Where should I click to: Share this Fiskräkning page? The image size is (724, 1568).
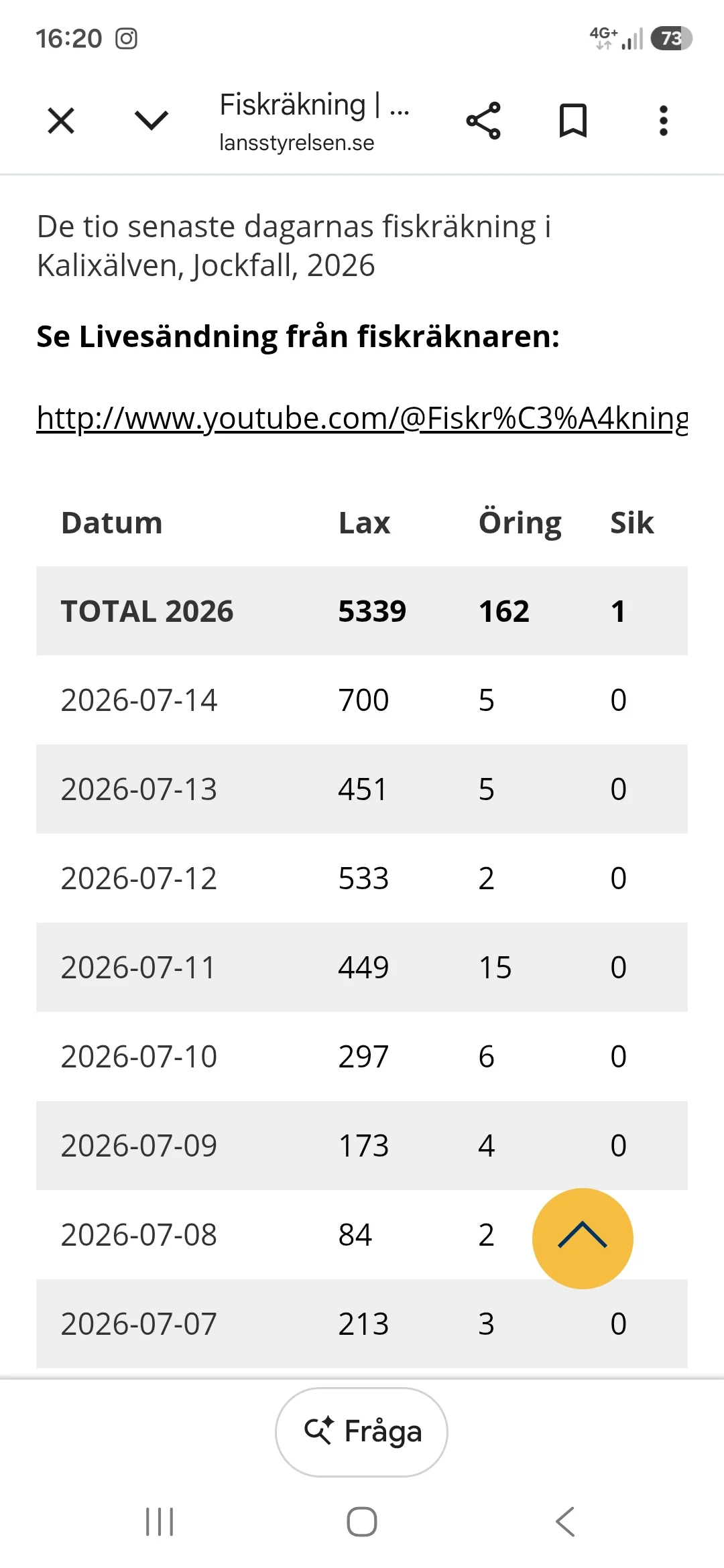(483, 121)
